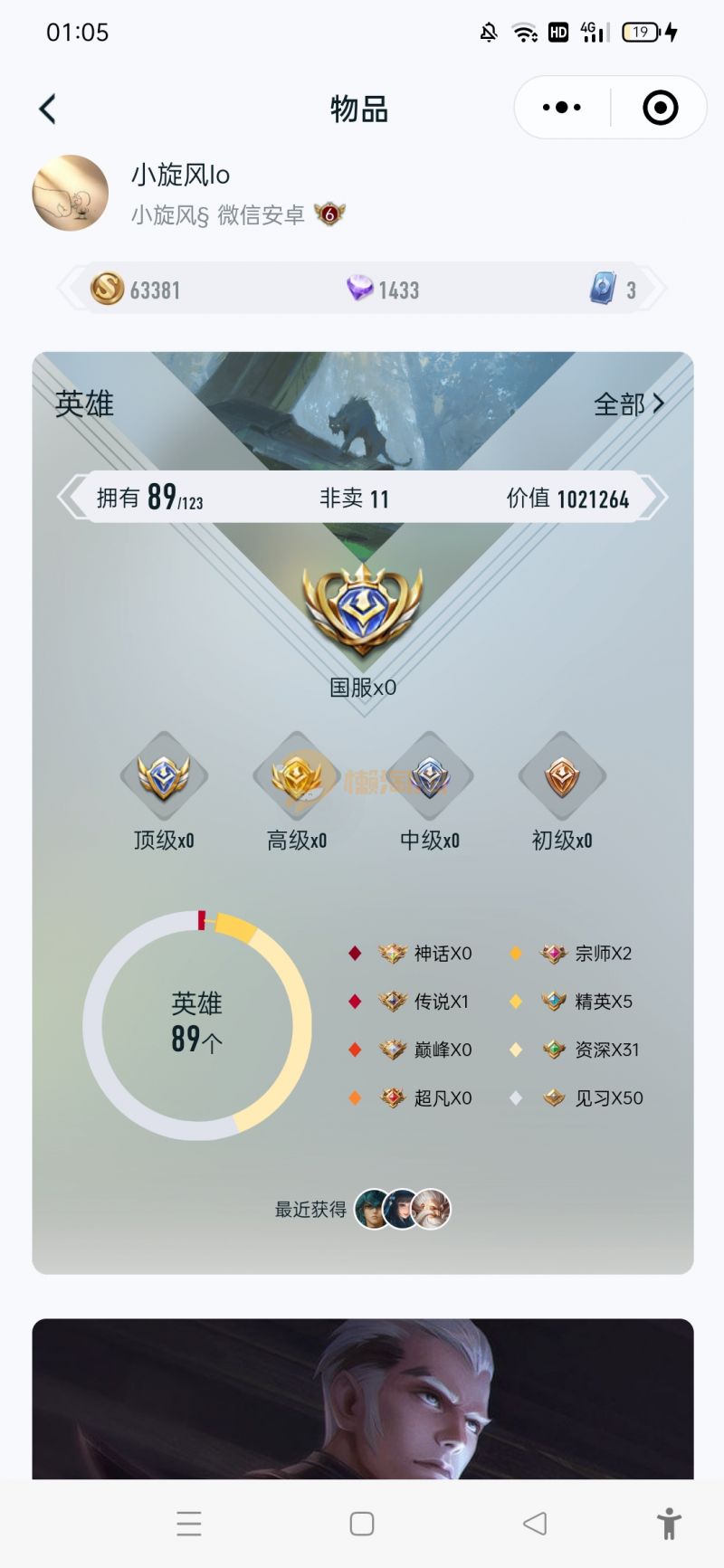Tap the system home button
The width and height of the screenshot is (724, 1568).
[362, 1523]
